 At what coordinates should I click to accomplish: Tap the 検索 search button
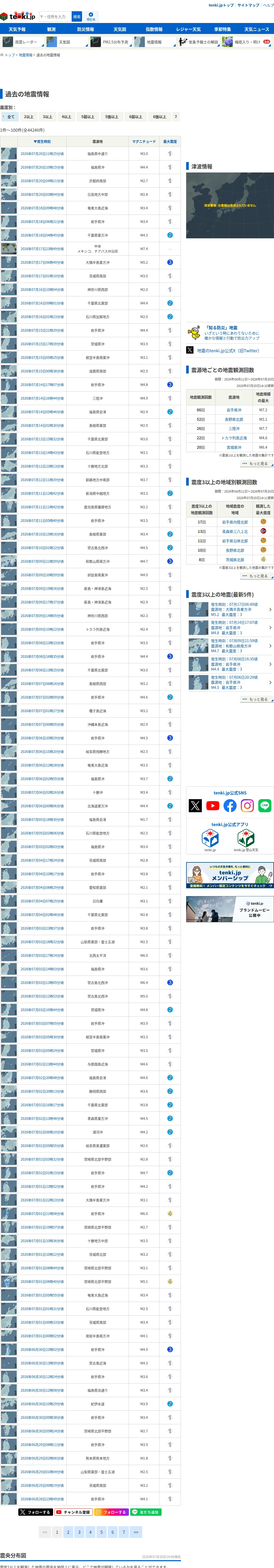point(77,16)
